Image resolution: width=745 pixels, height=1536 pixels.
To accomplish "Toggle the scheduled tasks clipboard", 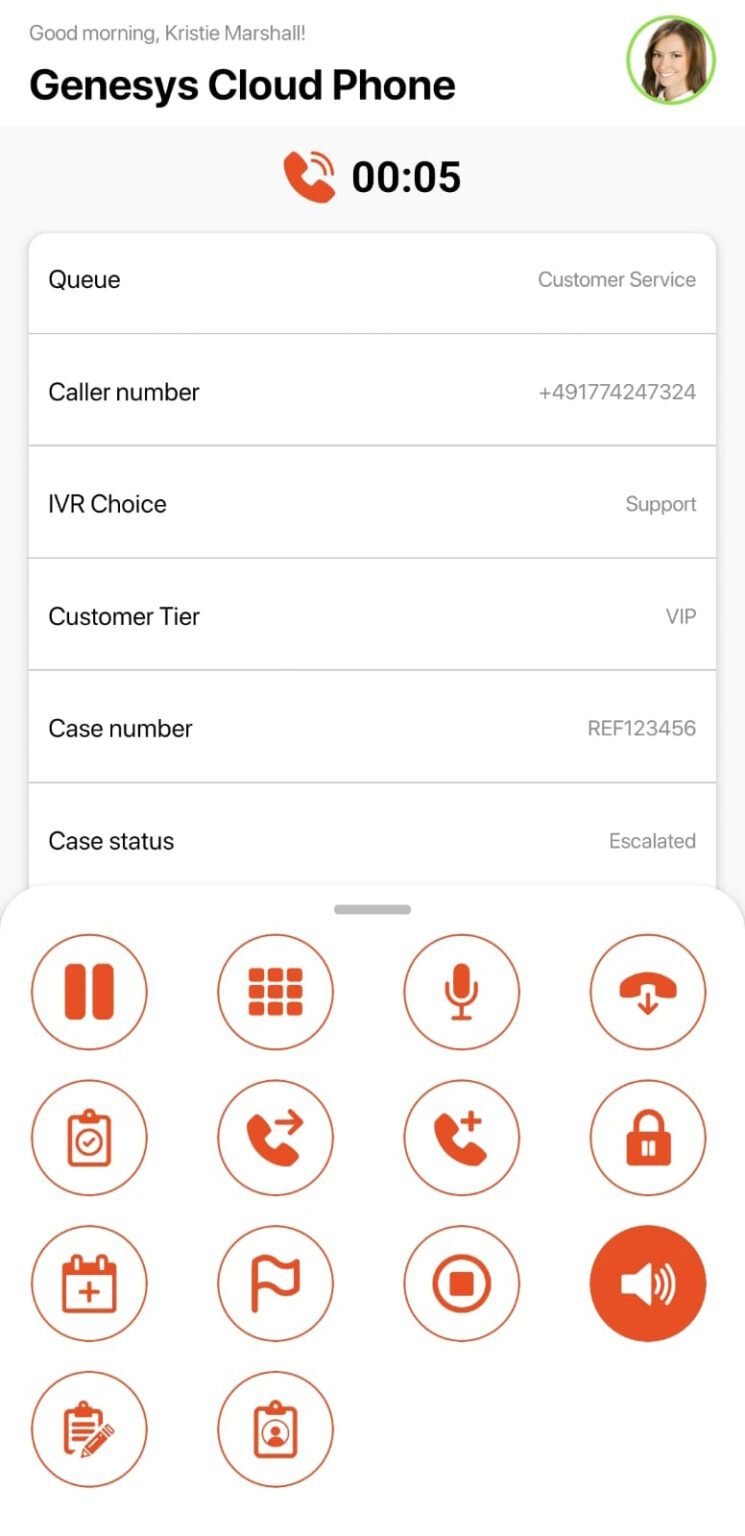I will (x=90, y=1137).
